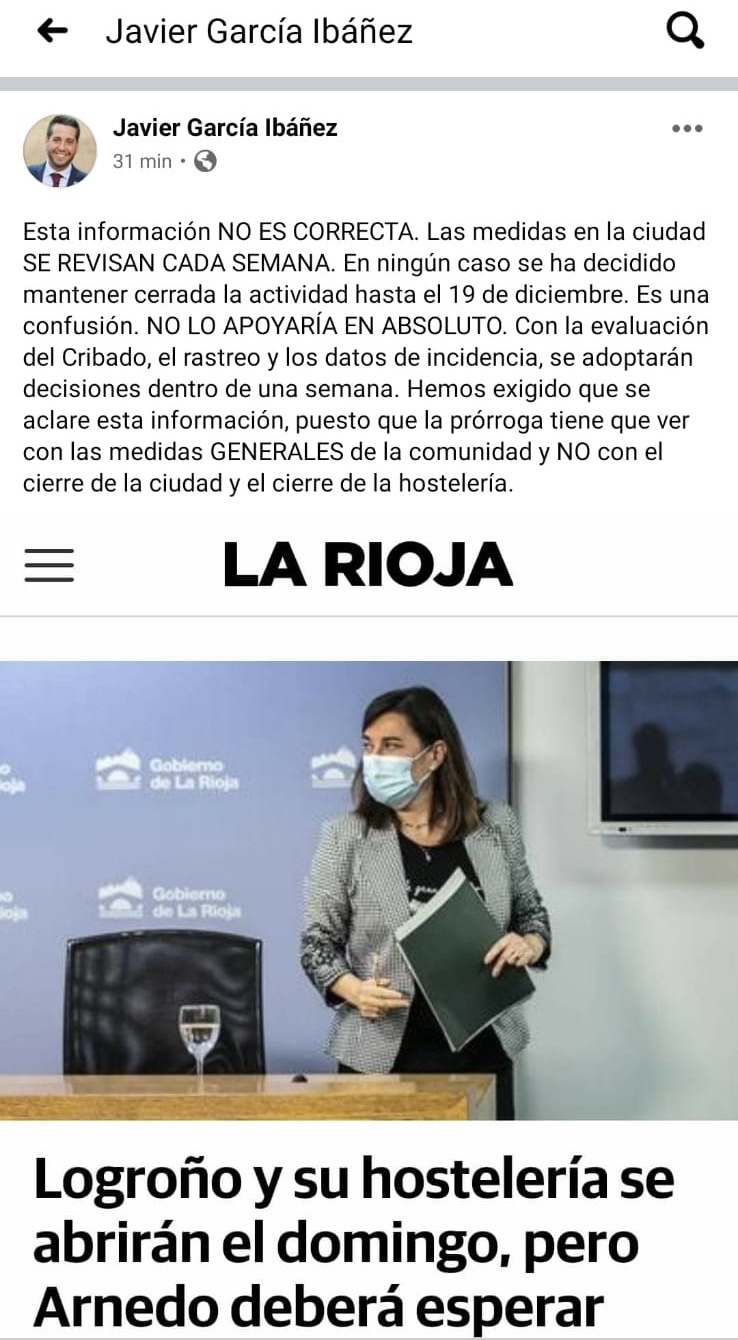View the post's public audience globe icon

(205, 161)
